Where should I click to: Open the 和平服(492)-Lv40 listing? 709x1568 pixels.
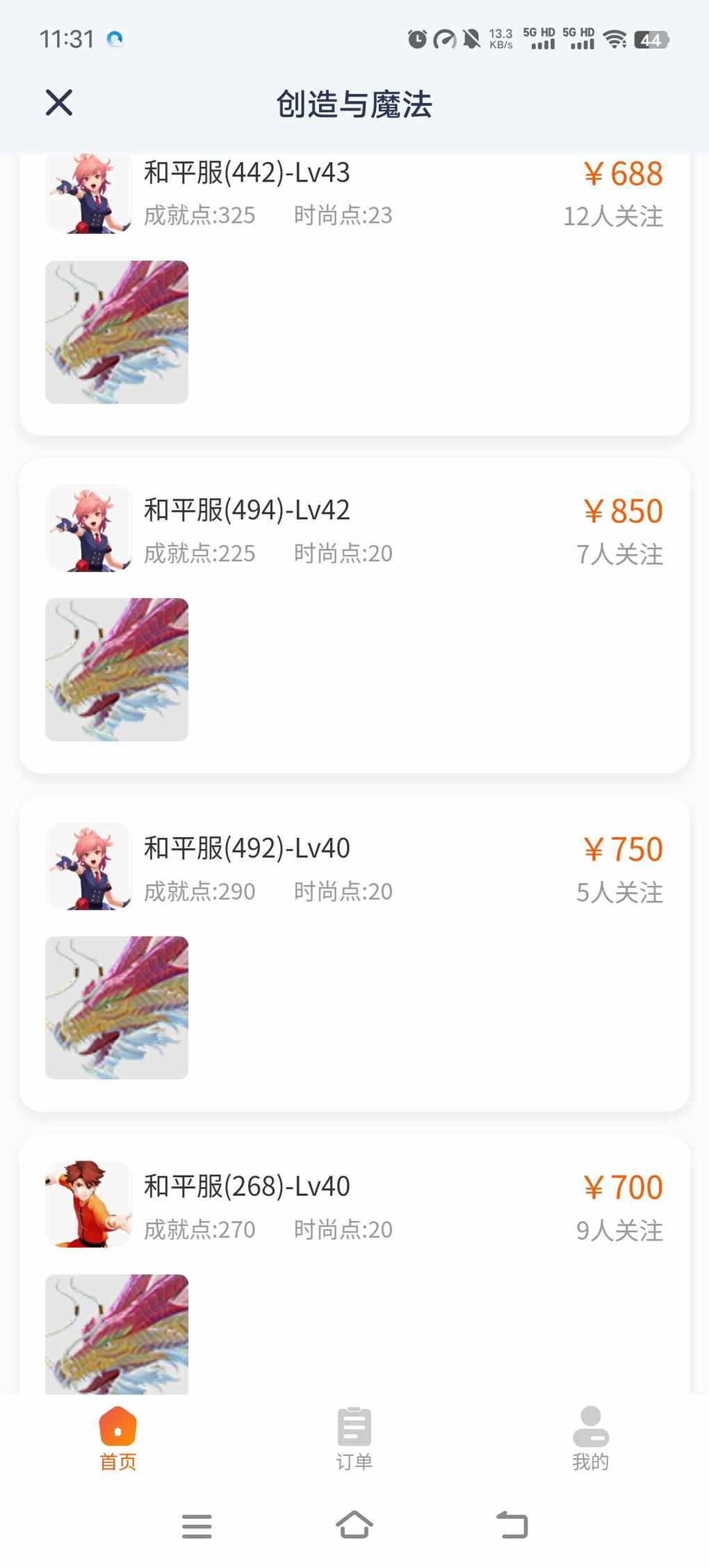354,953
